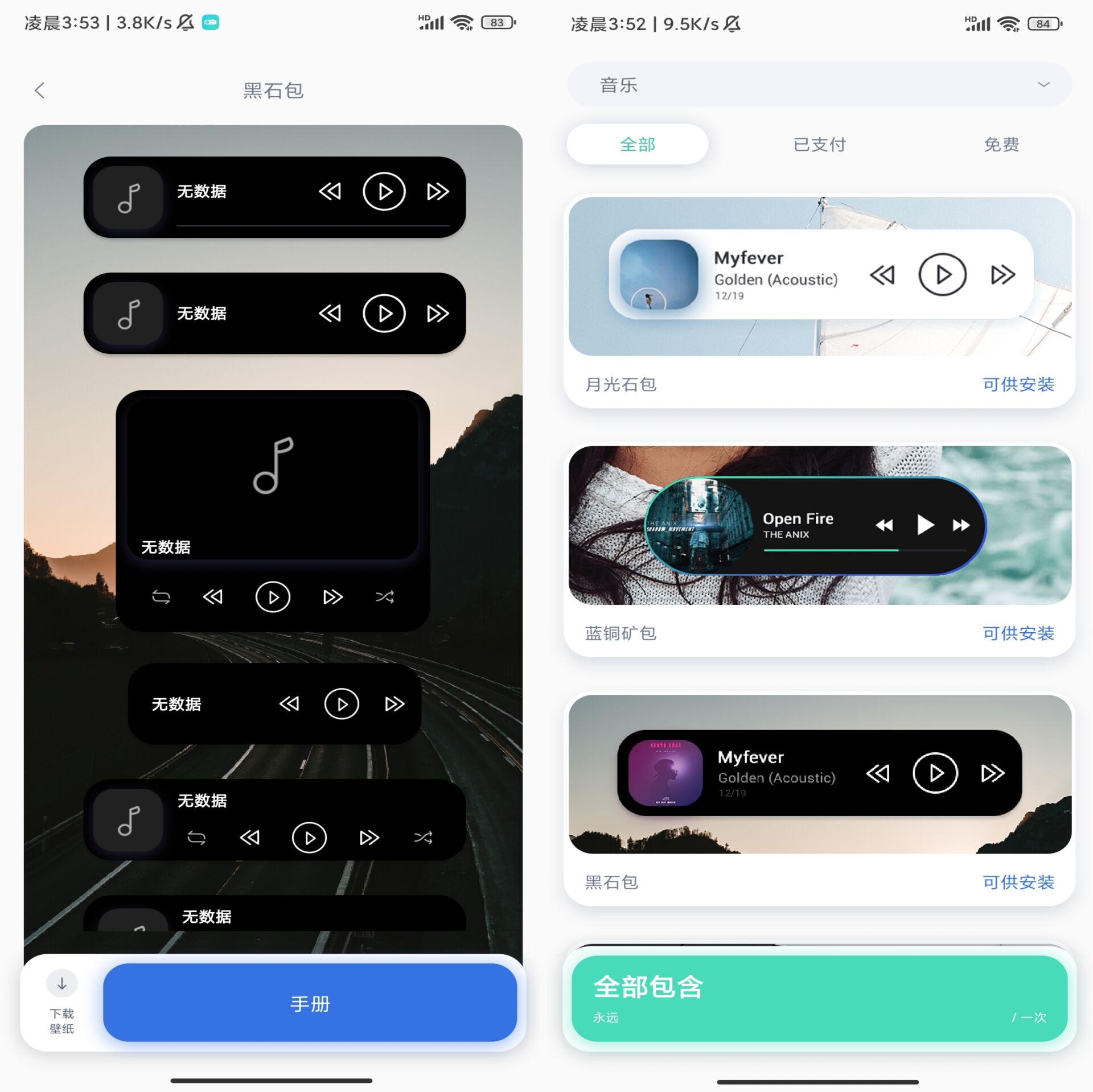Switch to the 免费 tab
This screenshot has width=1093, height=1092.
(x=1001, y=145)
